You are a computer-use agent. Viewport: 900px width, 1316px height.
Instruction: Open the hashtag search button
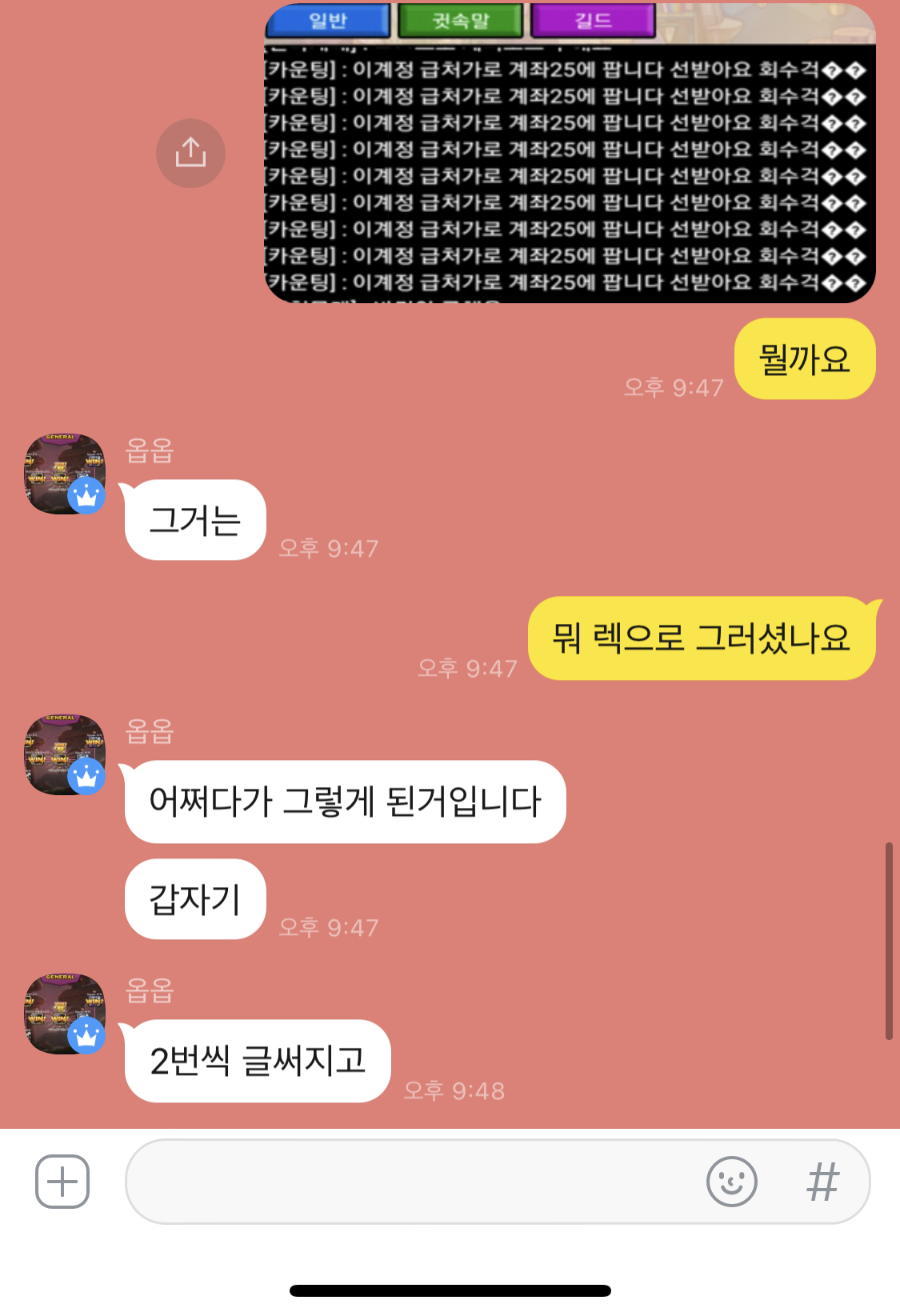(822, 1182)
